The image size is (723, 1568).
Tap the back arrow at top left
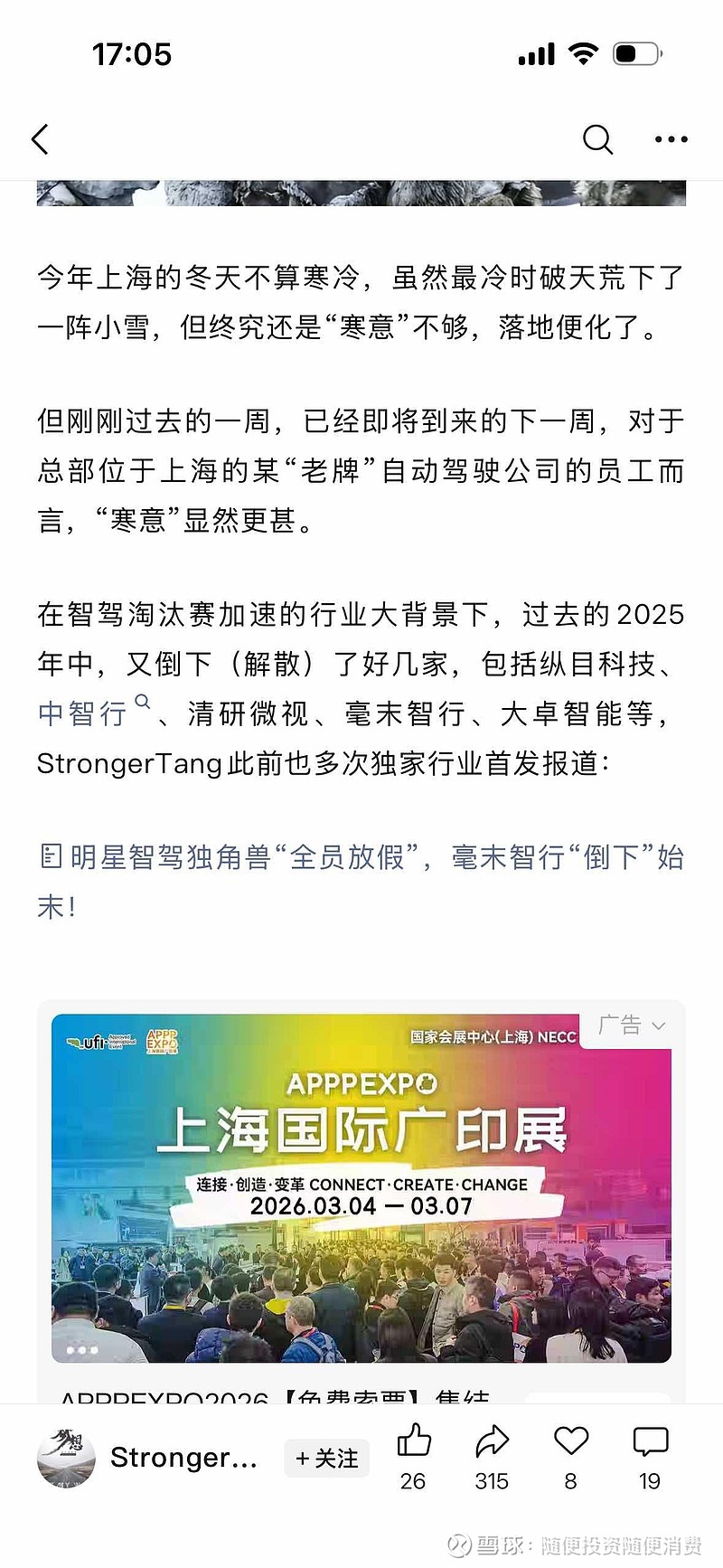40,139
